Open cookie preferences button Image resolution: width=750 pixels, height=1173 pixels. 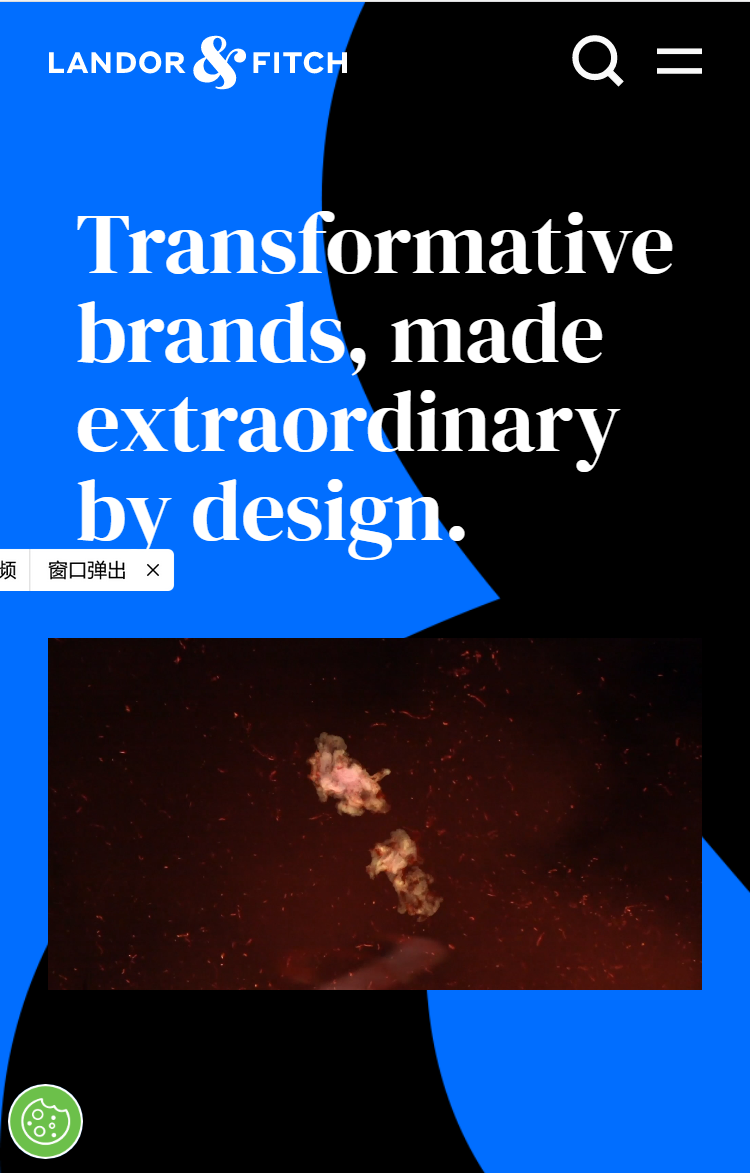45,1121
